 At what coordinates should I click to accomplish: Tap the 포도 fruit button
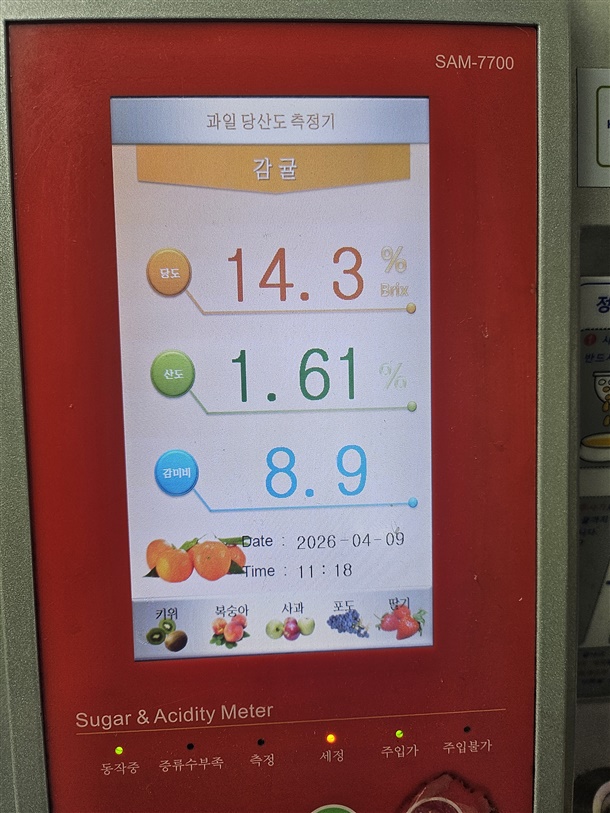(x=347, y=620)
